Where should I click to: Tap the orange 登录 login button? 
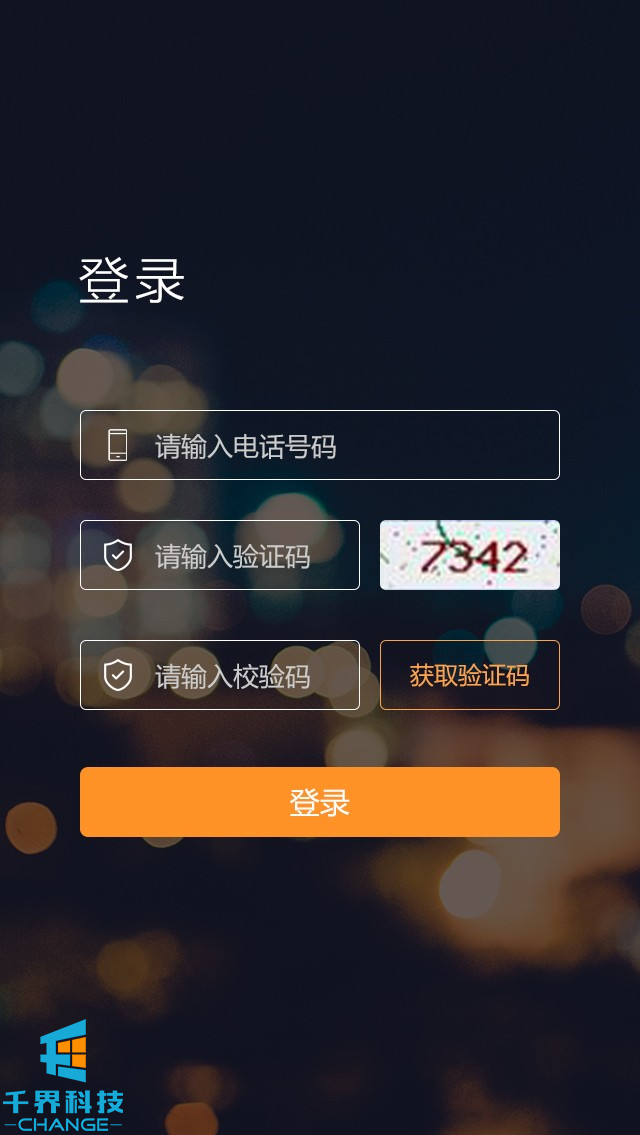tap(320, 802)
